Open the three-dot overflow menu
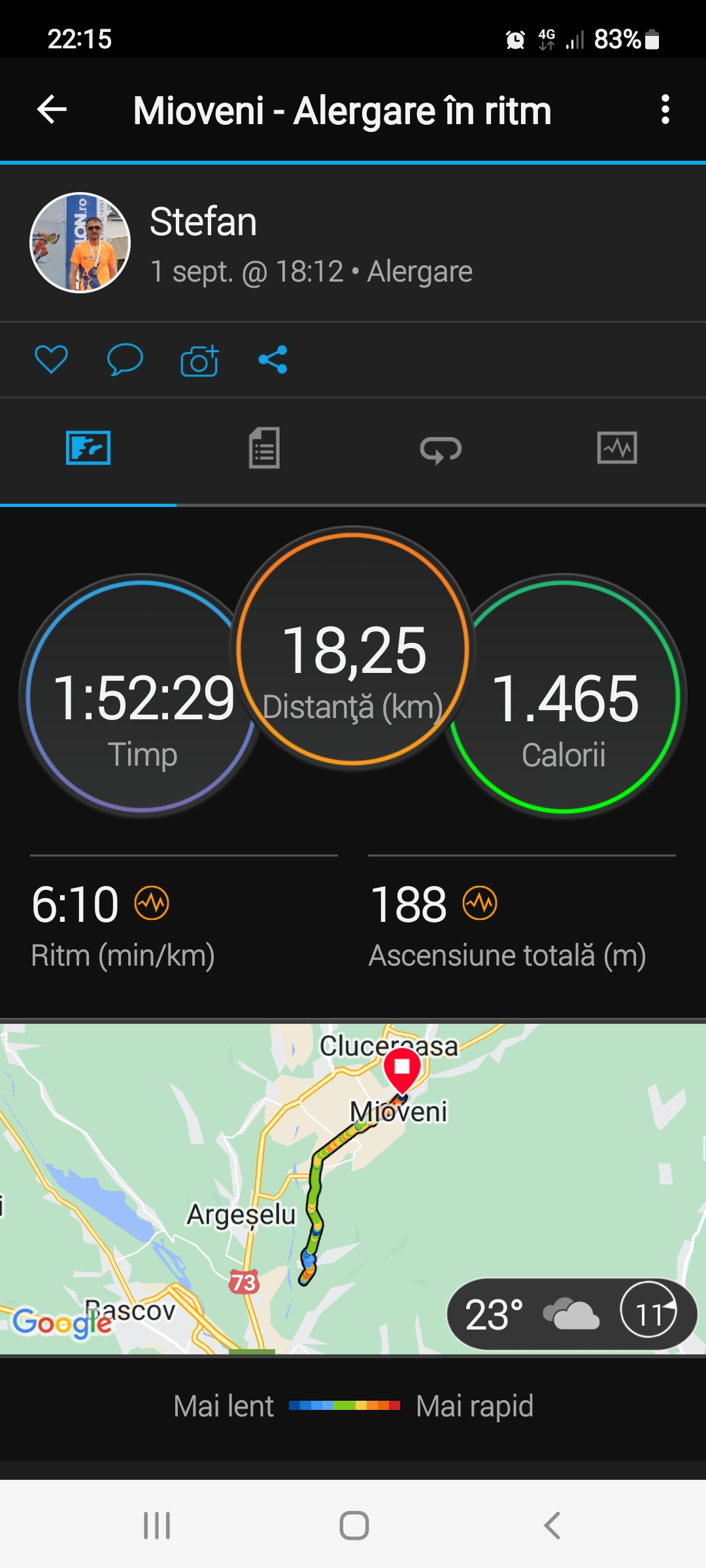The height and width of the screenshot is (1568, 706). tap(665, 109)
